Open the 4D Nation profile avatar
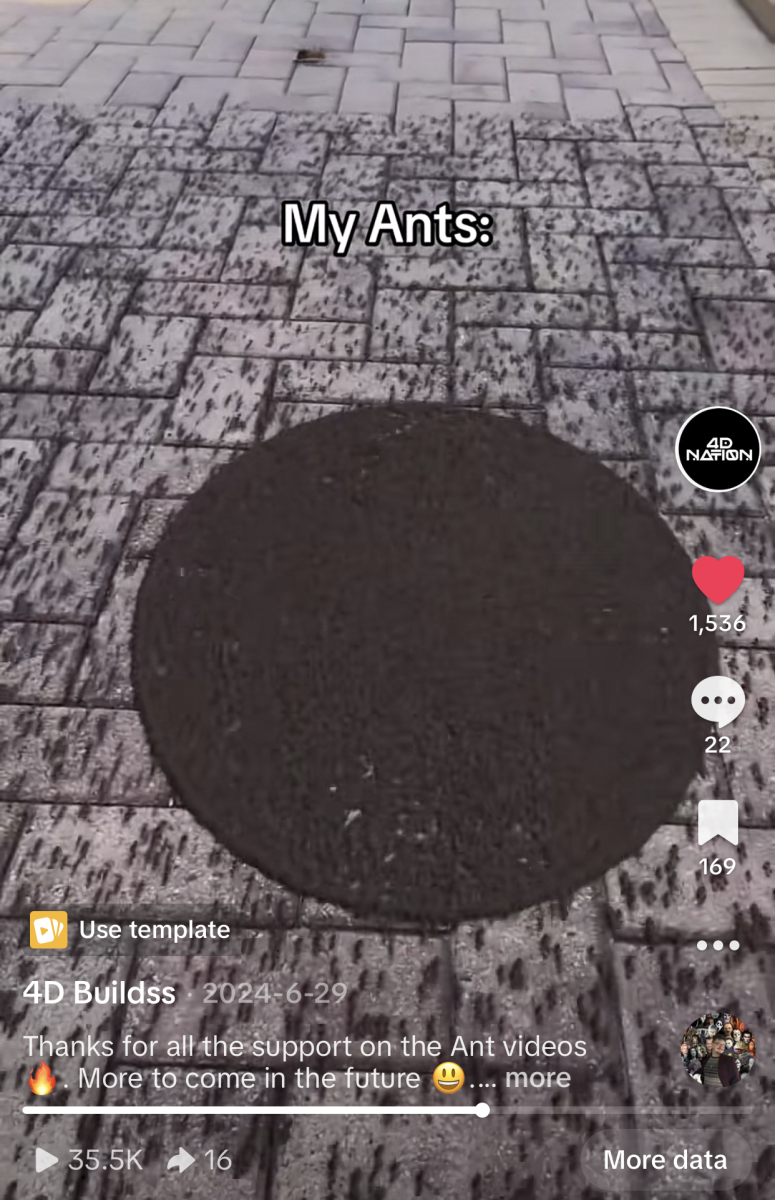This screenshot has width=775, height=1200. (718, 449)
